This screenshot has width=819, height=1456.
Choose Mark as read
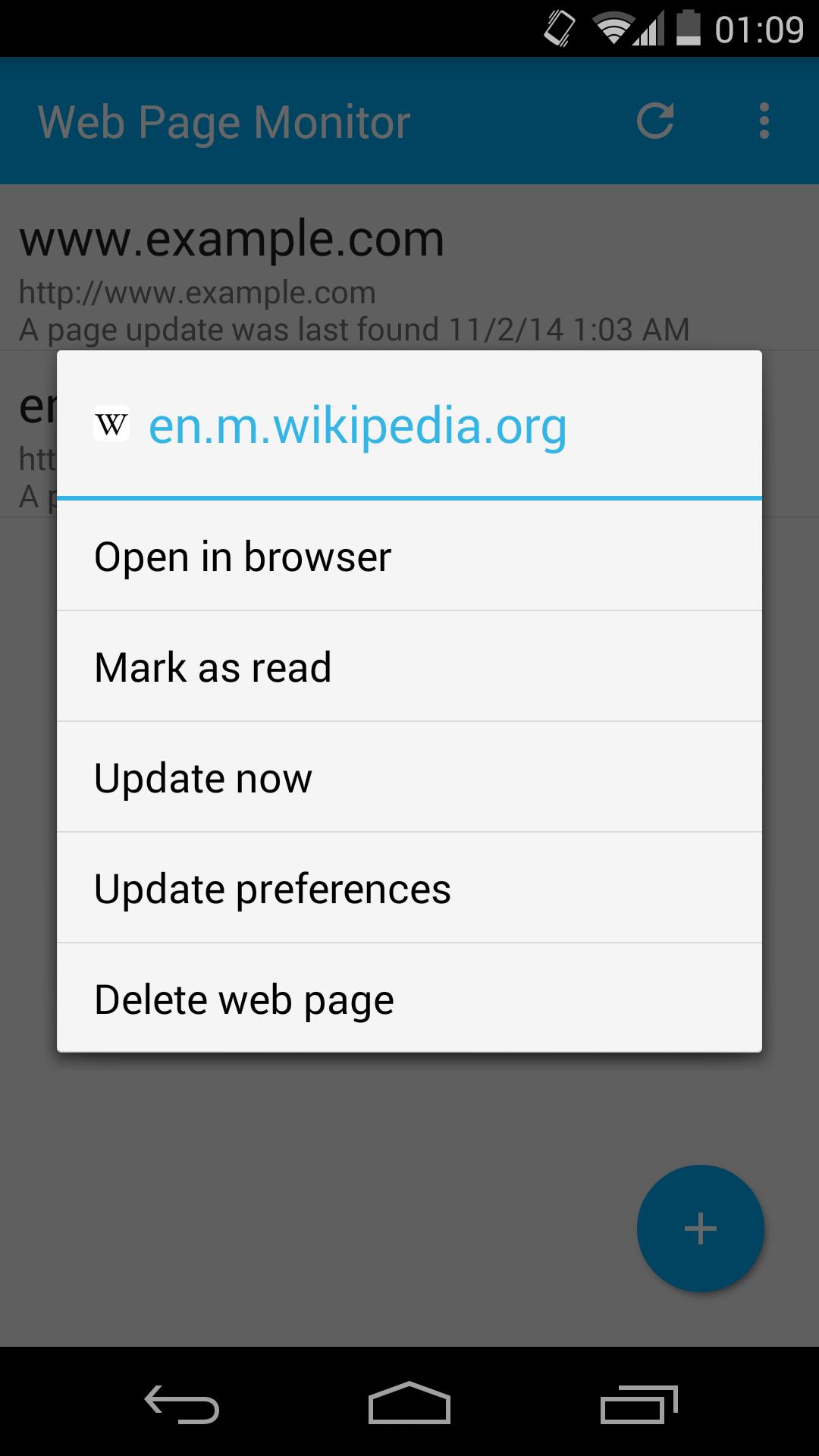coord(409,667)
